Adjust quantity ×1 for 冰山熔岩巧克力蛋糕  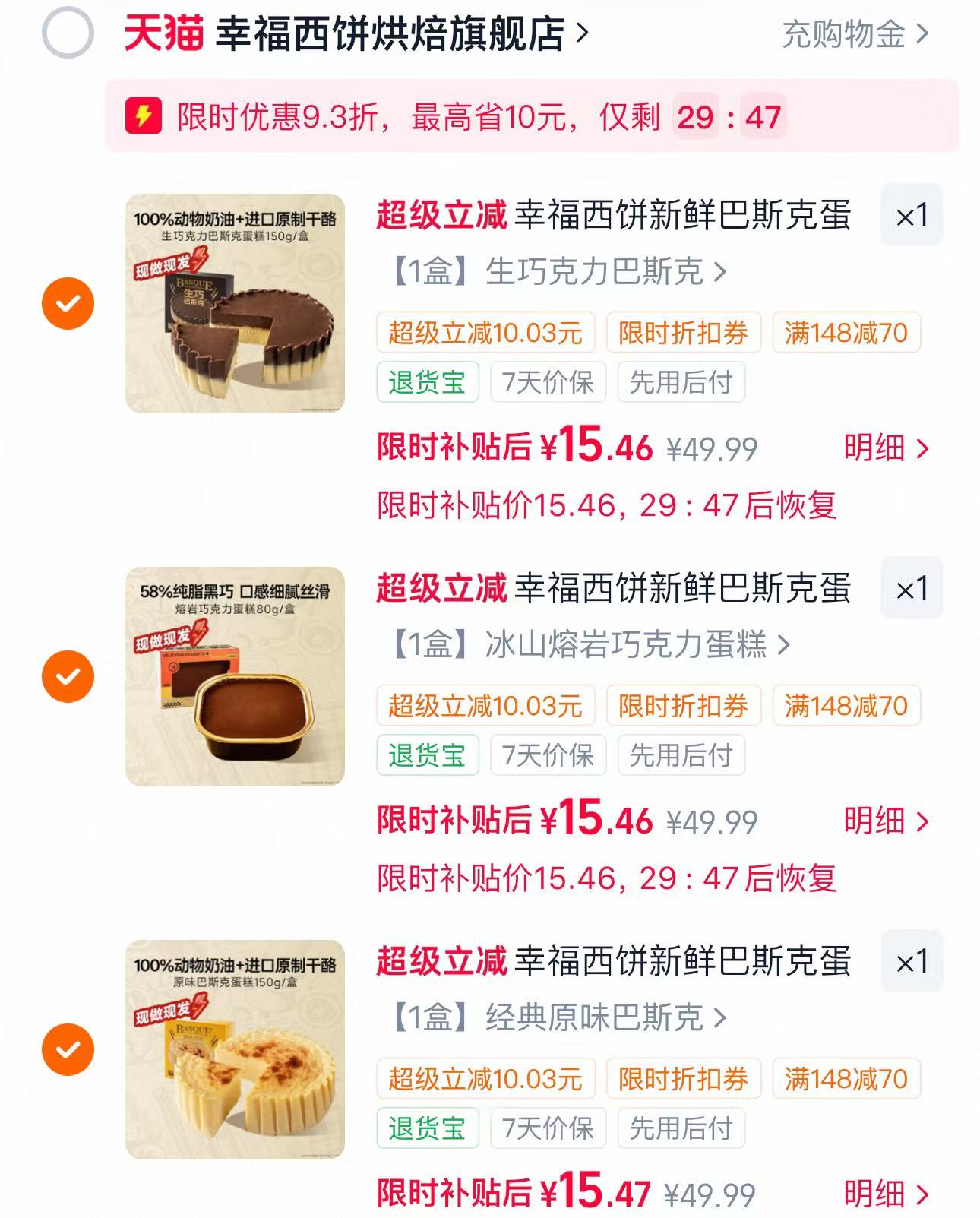click(x=912, y=588)
